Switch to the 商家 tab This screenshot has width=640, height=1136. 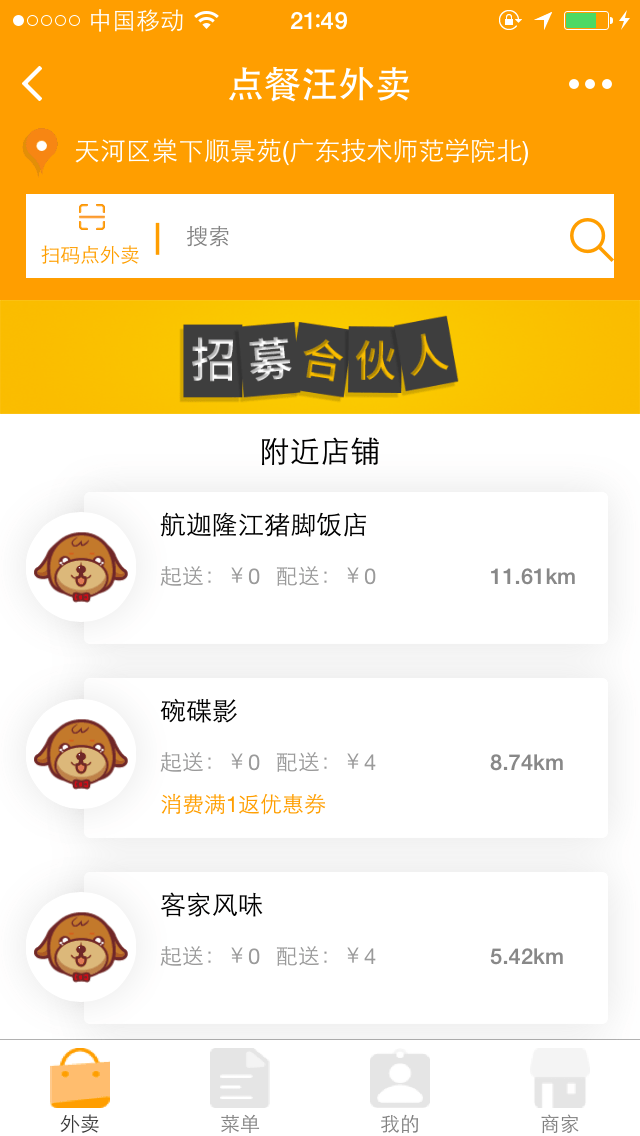560,1090
